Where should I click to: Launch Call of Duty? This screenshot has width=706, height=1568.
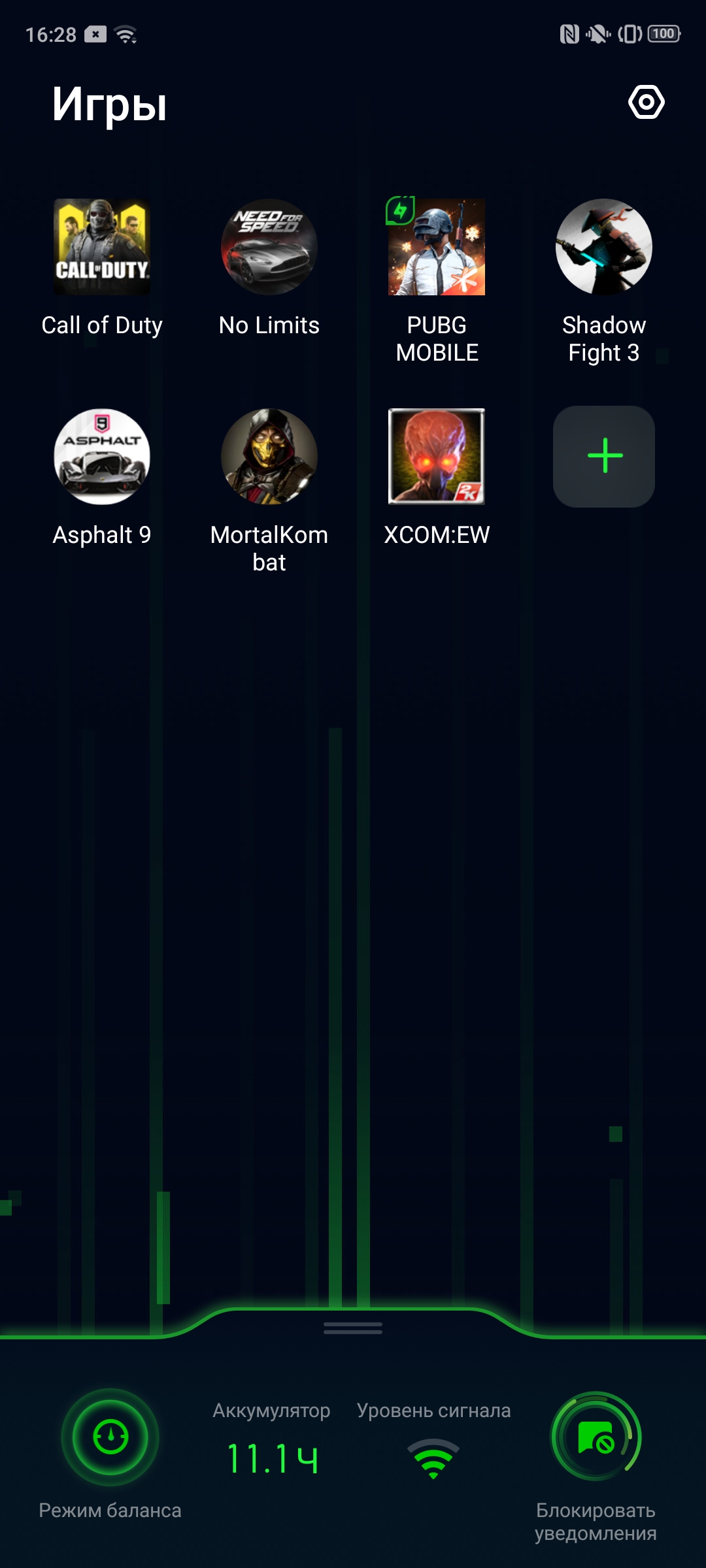pyautogui.click(x=102, y=247)
